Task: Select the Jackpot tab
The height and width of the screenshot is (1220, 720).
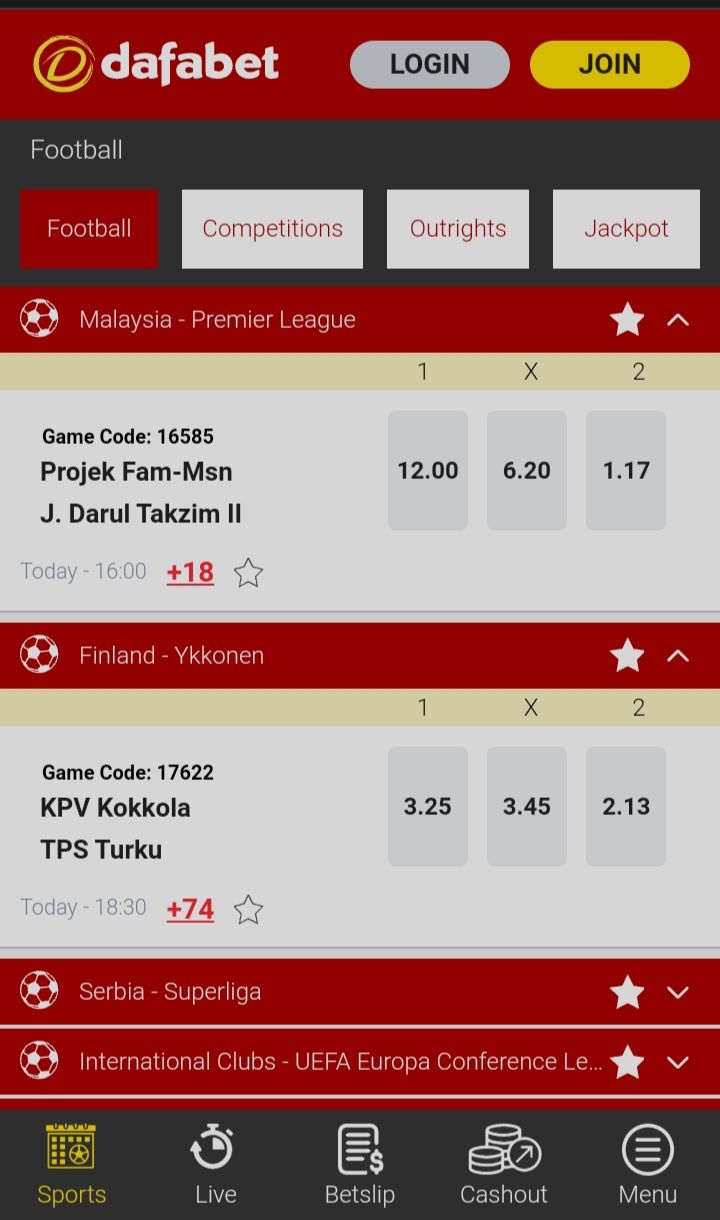Action: click(x=626, y=229)
